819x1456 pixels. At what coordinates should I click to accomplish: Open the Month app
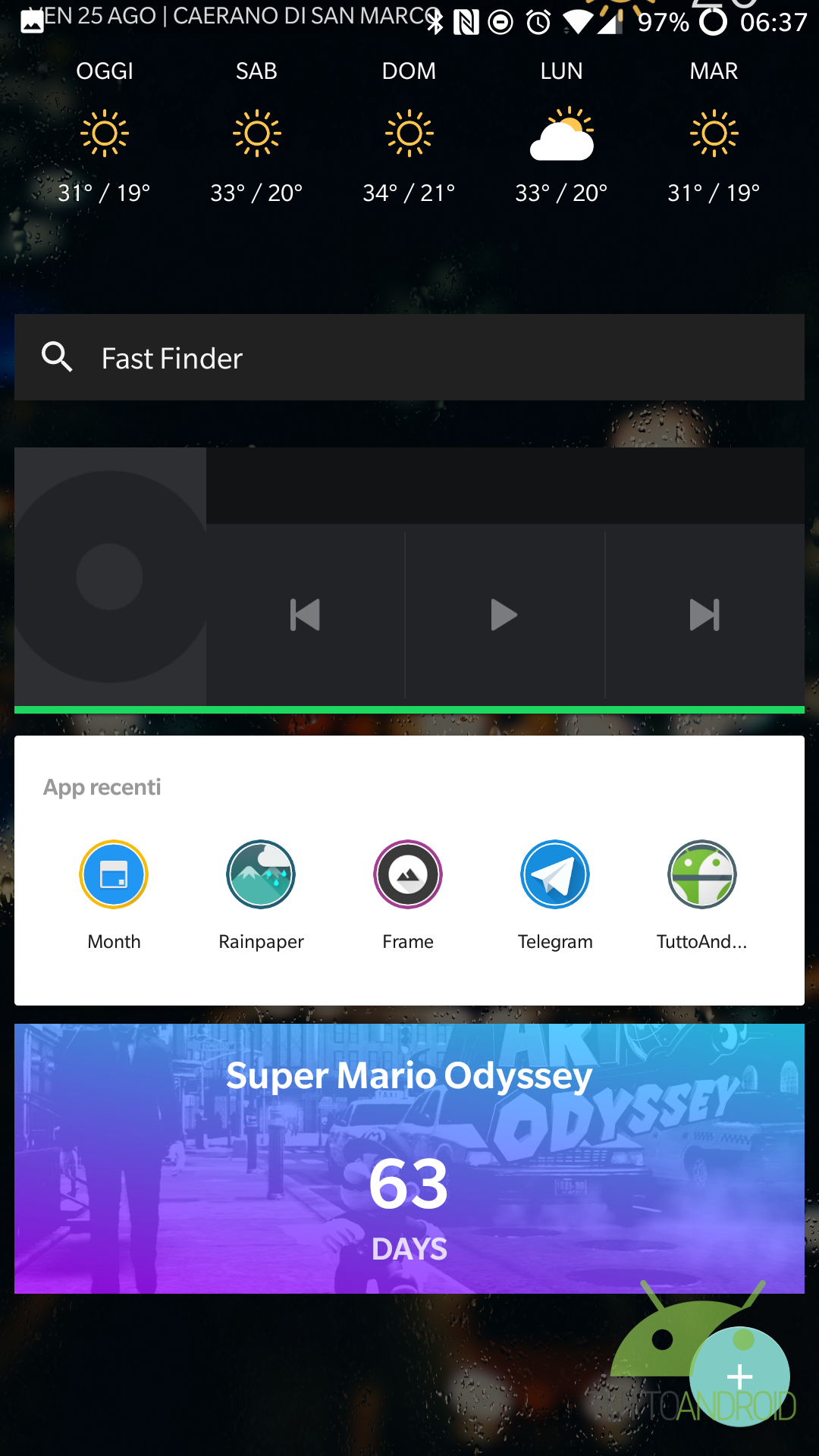point(114,895)
